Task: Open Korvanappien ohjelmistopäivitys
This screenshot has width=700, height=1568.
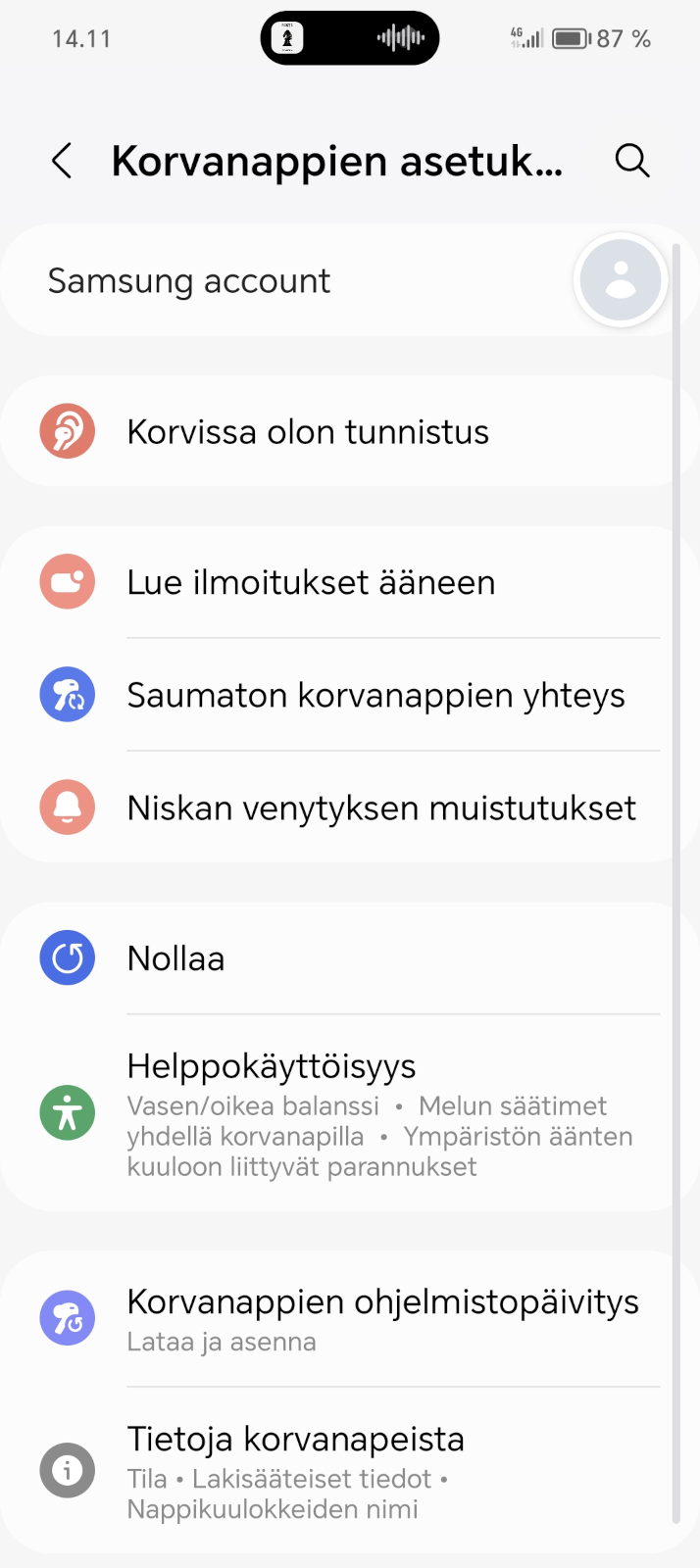Action: 336,1318
